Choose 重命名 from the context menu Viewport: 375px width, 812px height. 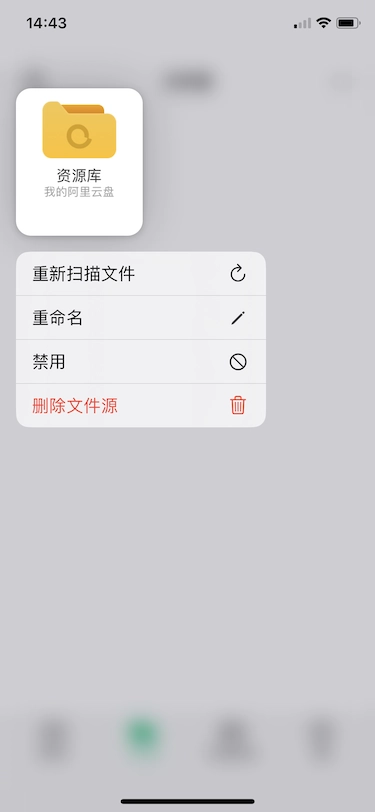(x=141, y=318)
